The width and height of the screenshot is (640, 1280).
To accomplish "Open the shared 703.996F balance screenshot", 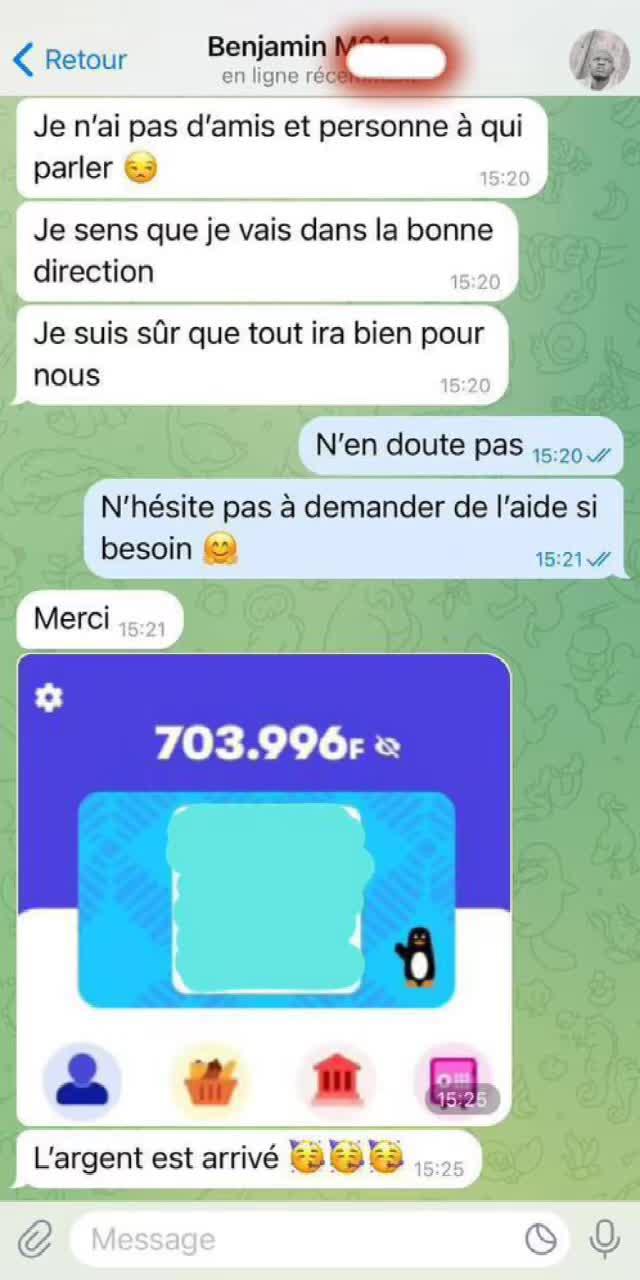I will 264,888.
